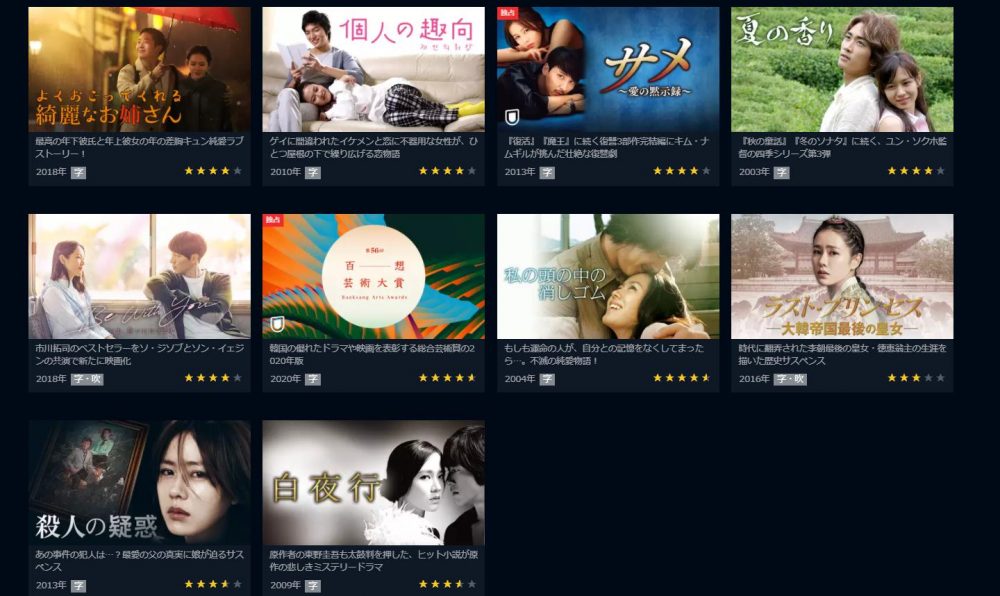Open 個人の趣向 drama card
Screen dimensions: 1000x596
(x=373, y=70)
